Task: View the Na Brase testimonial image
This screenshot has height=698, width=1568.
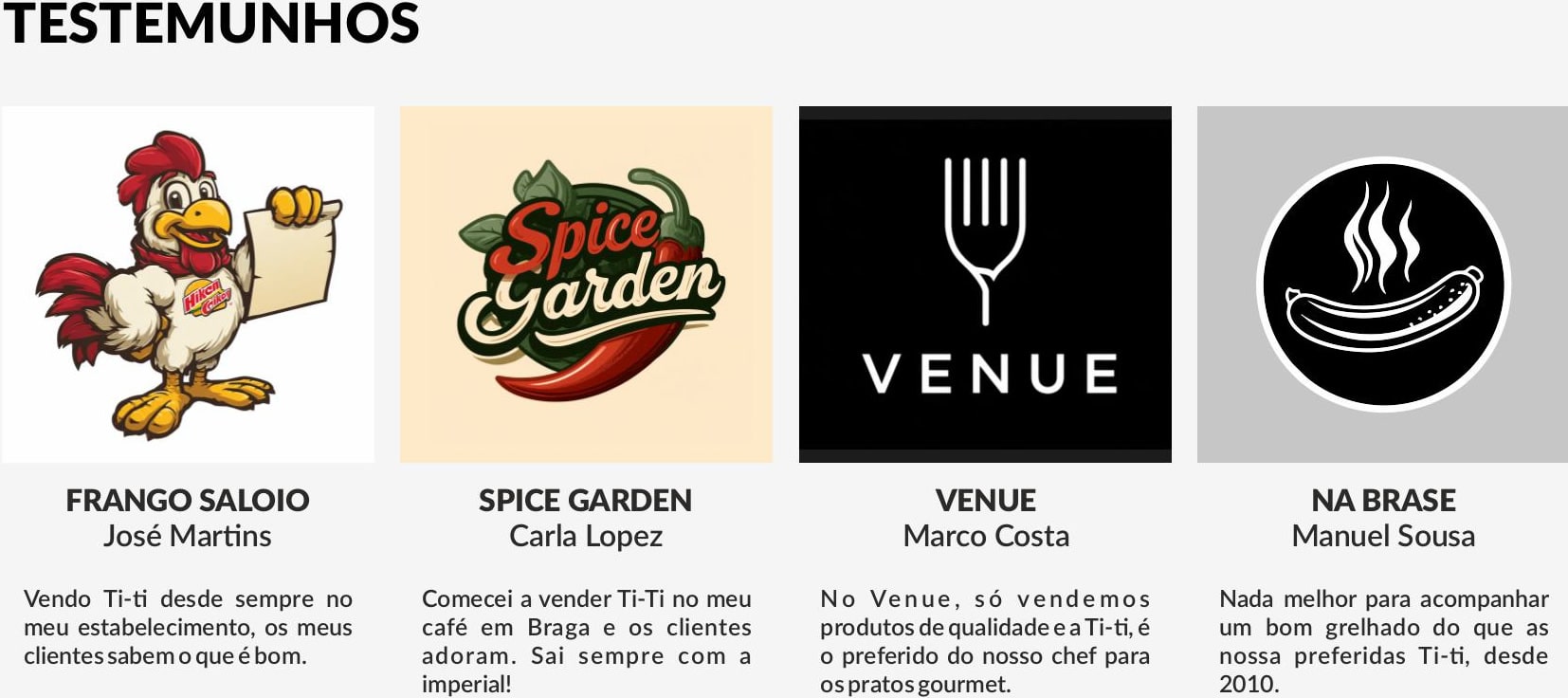Action: pyautogui.click(x=1382, y=285)
